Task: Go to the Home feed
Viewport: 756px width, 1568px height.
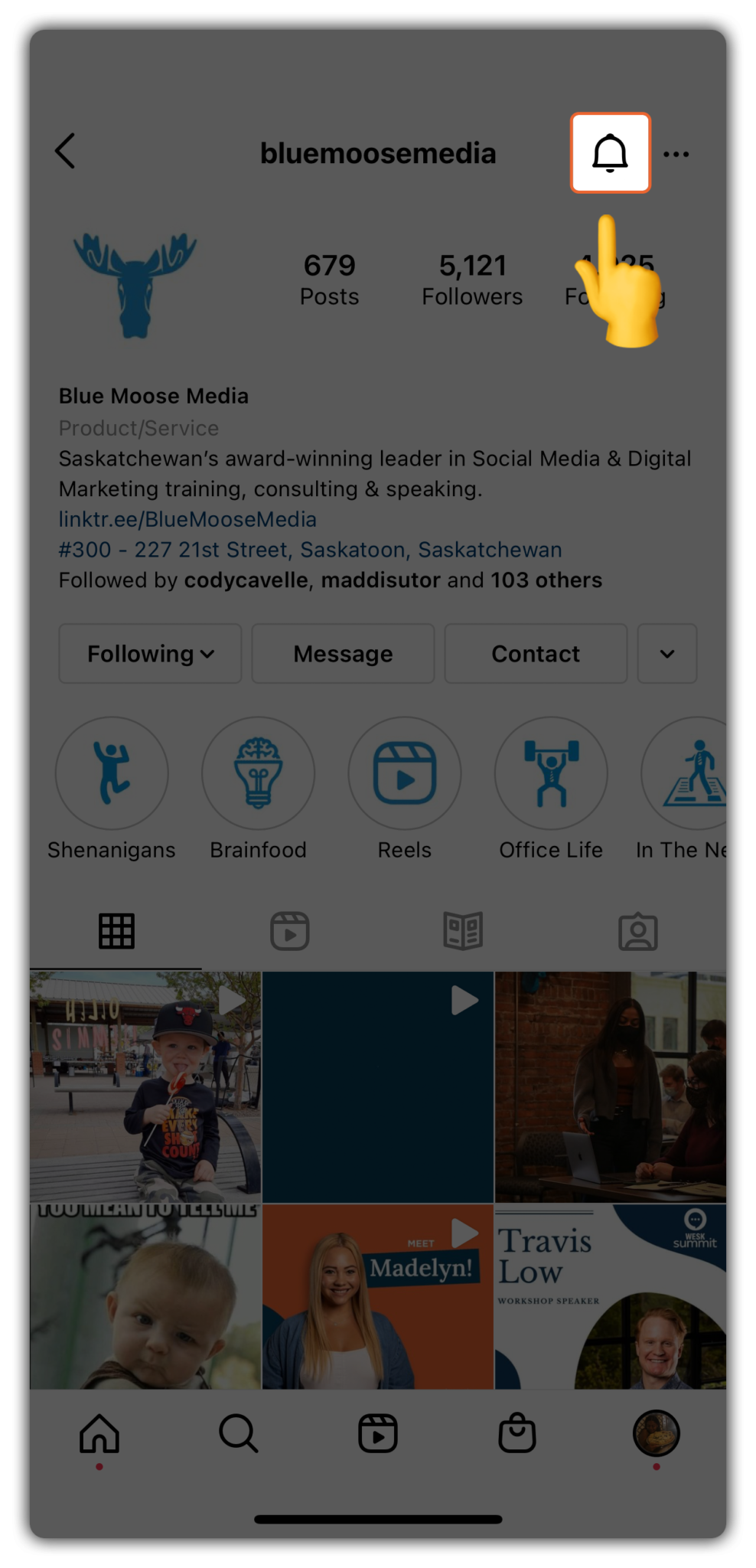Action: point(99,1432)
